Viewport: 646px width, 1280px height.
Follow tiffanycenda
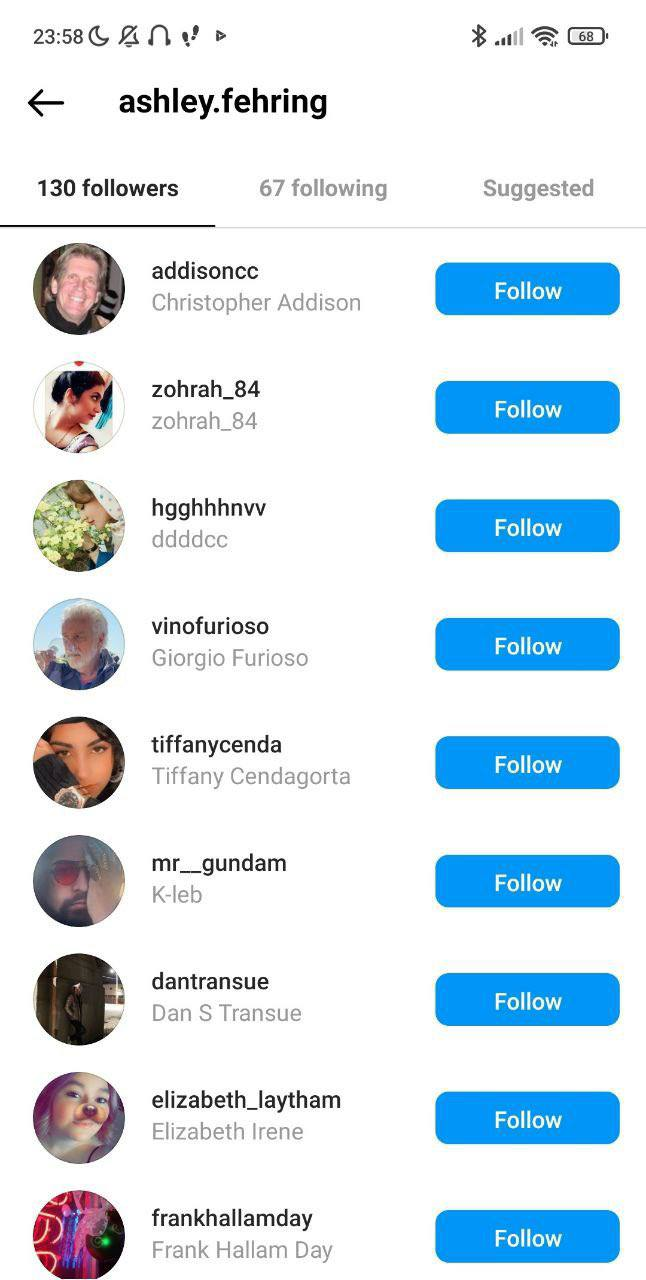click(527, 763)
